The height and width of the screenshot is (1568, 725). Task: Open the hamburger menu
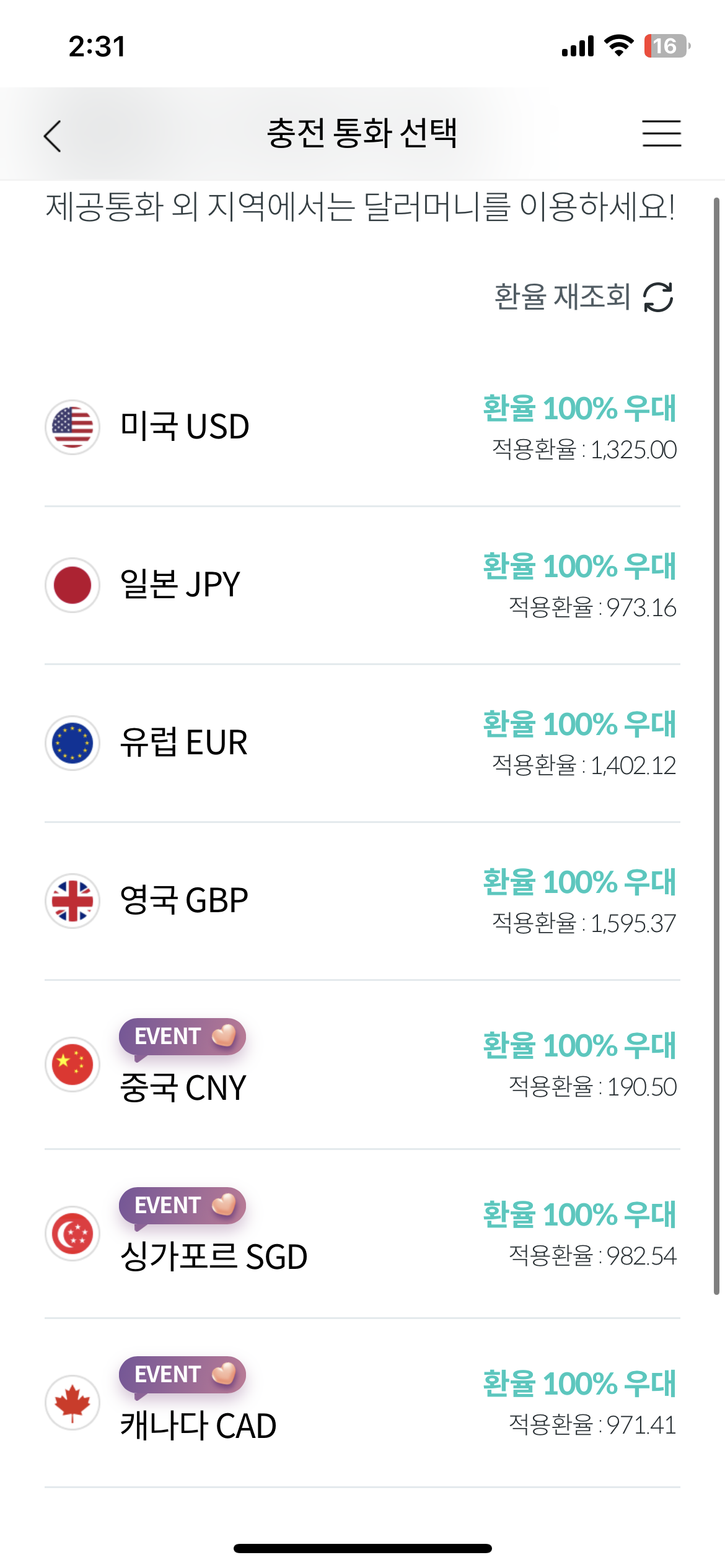pyautogui.click(x=661, y=134)
